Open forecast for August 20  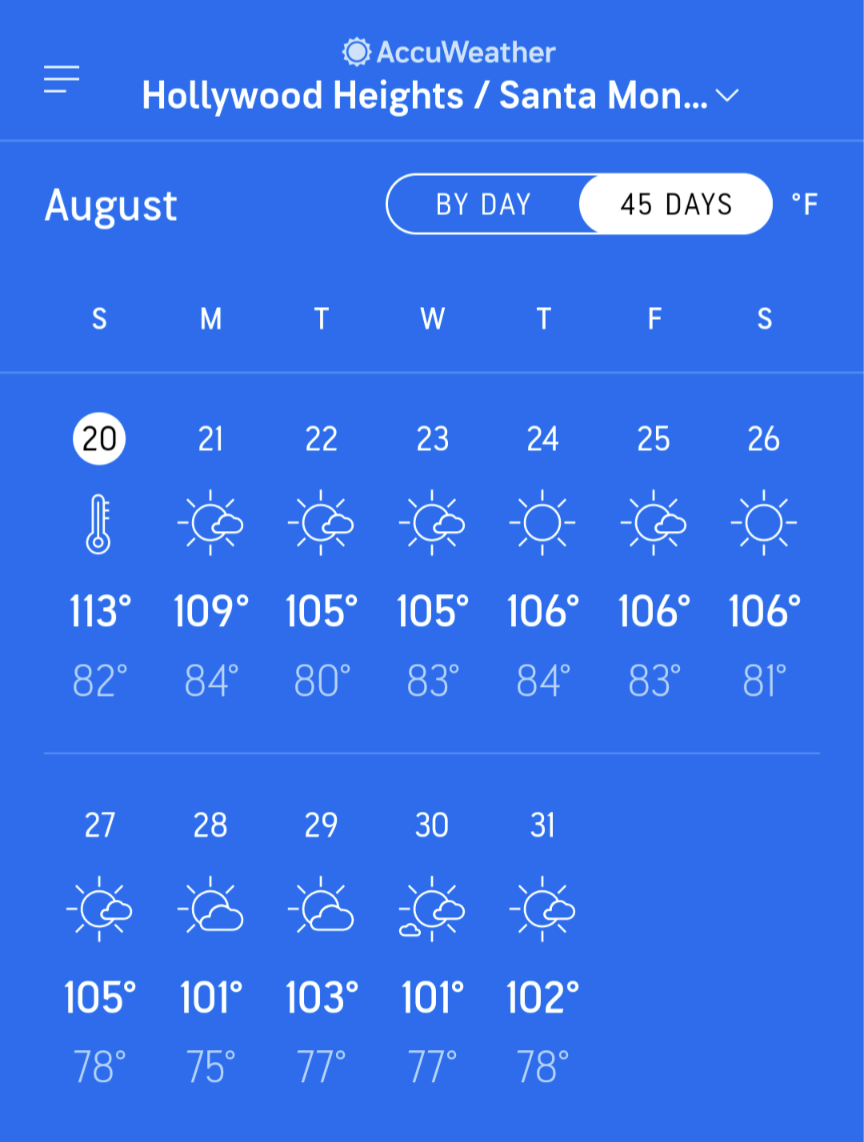coord(99,560)
